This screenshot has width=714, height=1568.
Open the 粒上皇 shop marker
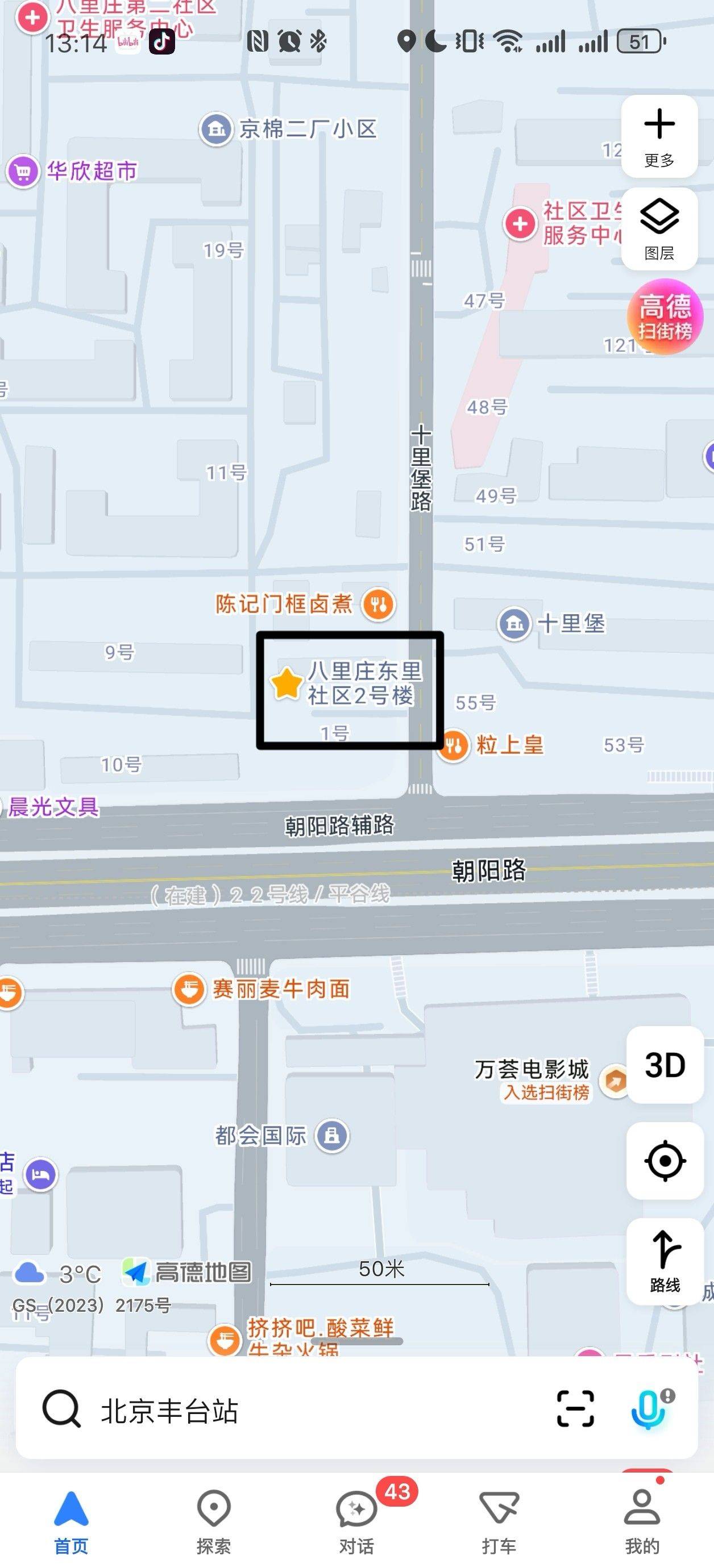454,745
